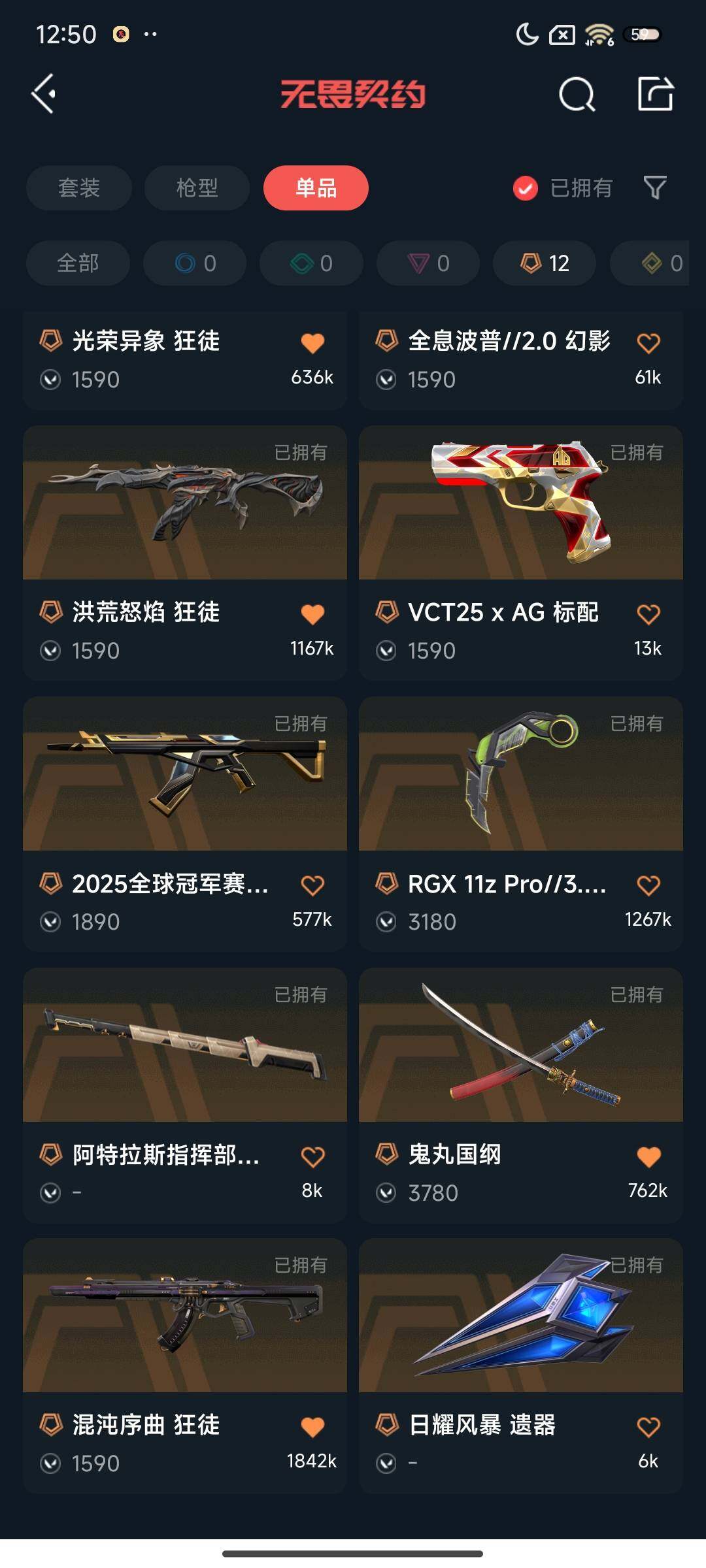The image size is (706, 1568).
Task: Tap the 单品 button
Action: 314,188
